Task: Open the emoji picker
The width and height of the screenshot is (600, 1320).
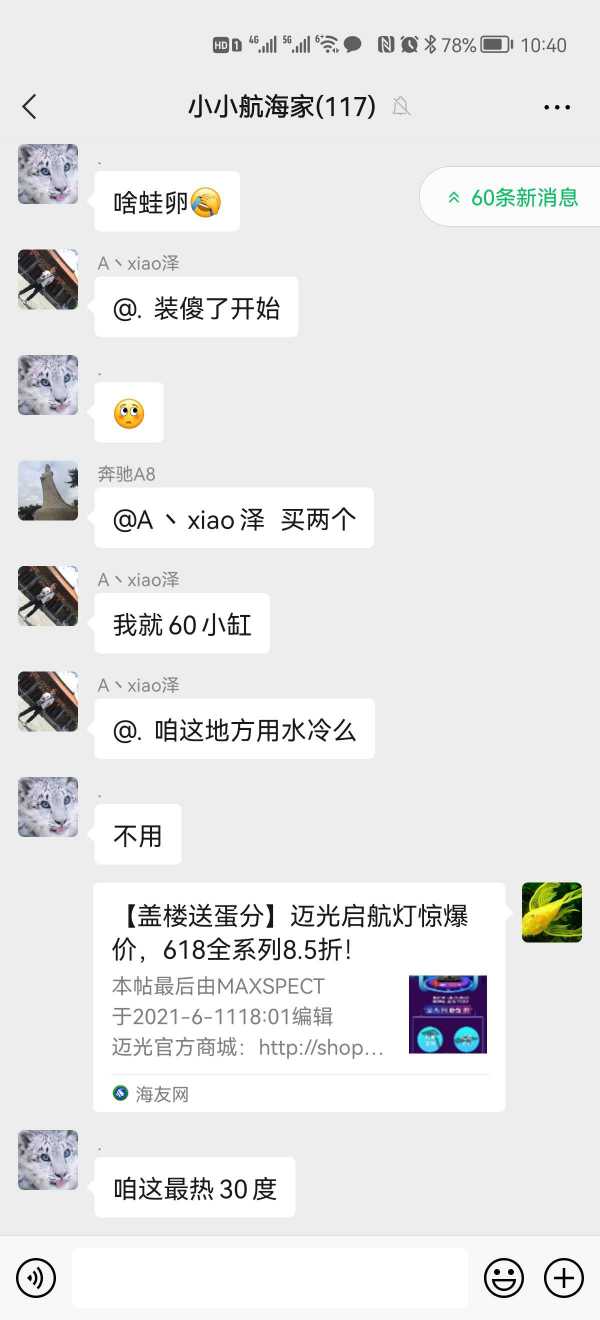Action: pos(504,1277)
